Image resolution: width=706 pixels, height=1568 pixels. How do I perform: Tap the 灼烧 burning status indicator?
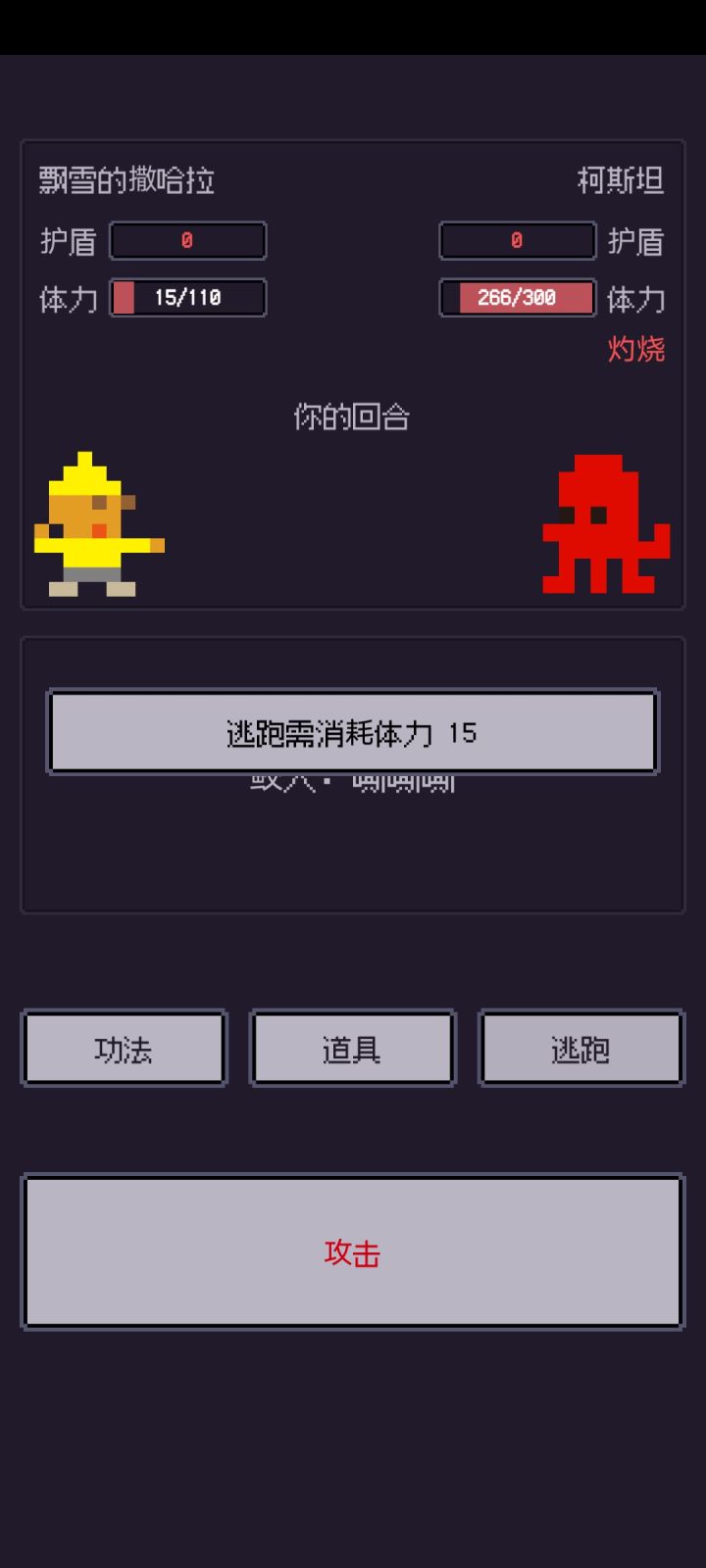[637, 351]
